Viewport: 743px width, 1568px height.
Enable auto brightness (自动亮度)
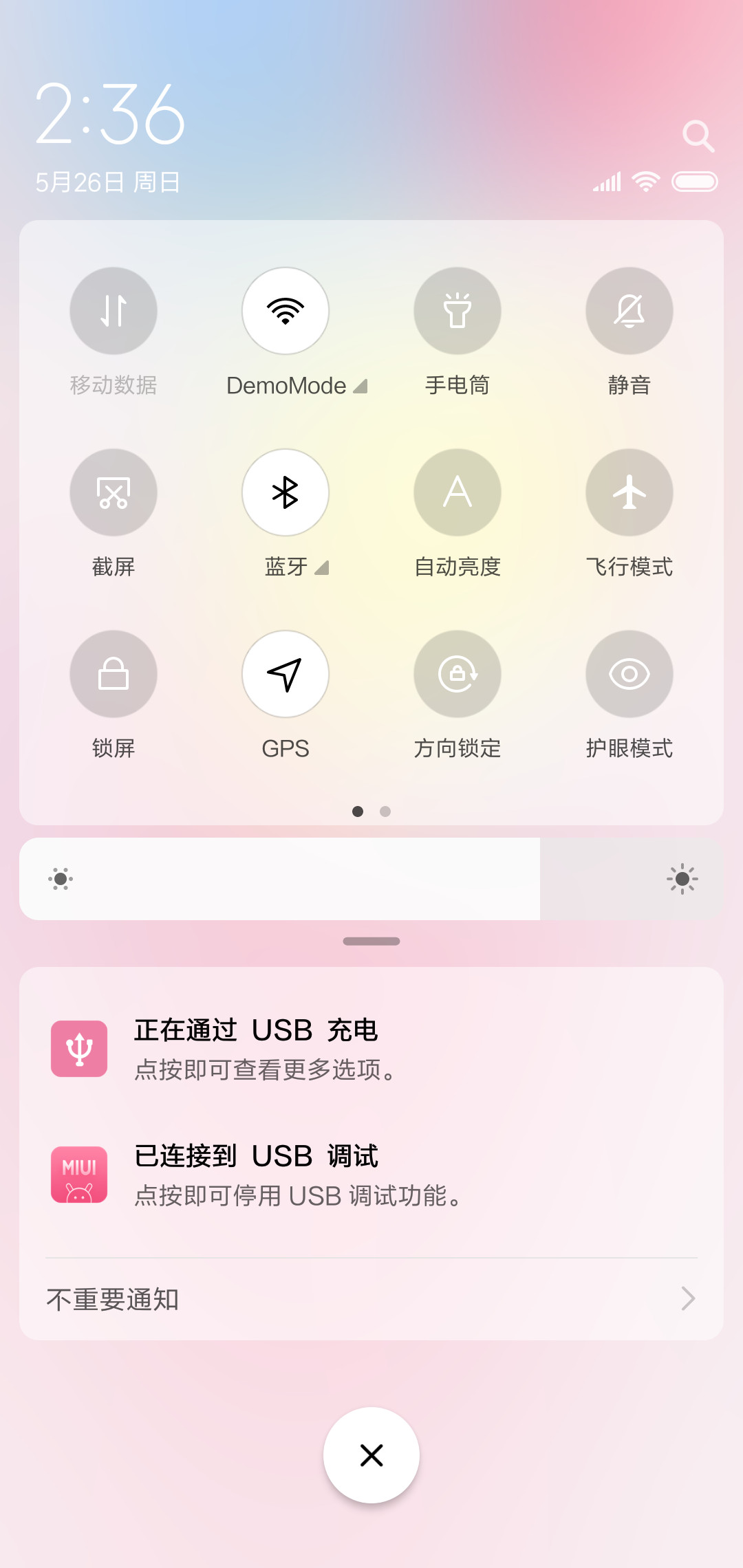(x=457, y=492)
